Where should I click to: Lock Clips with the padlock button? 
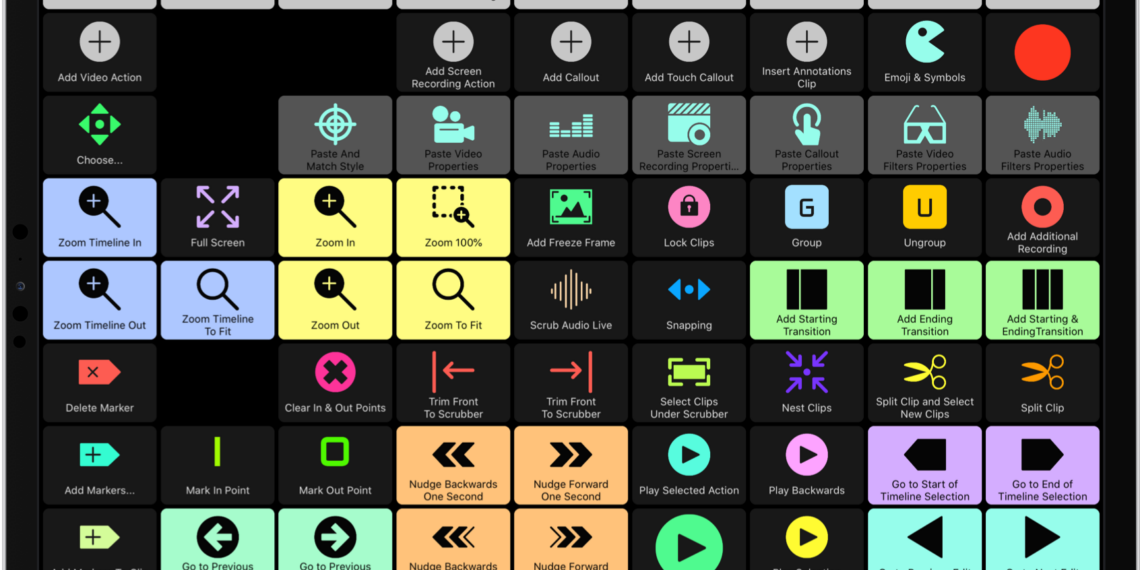pyautogui.click(x=689, y=218)
